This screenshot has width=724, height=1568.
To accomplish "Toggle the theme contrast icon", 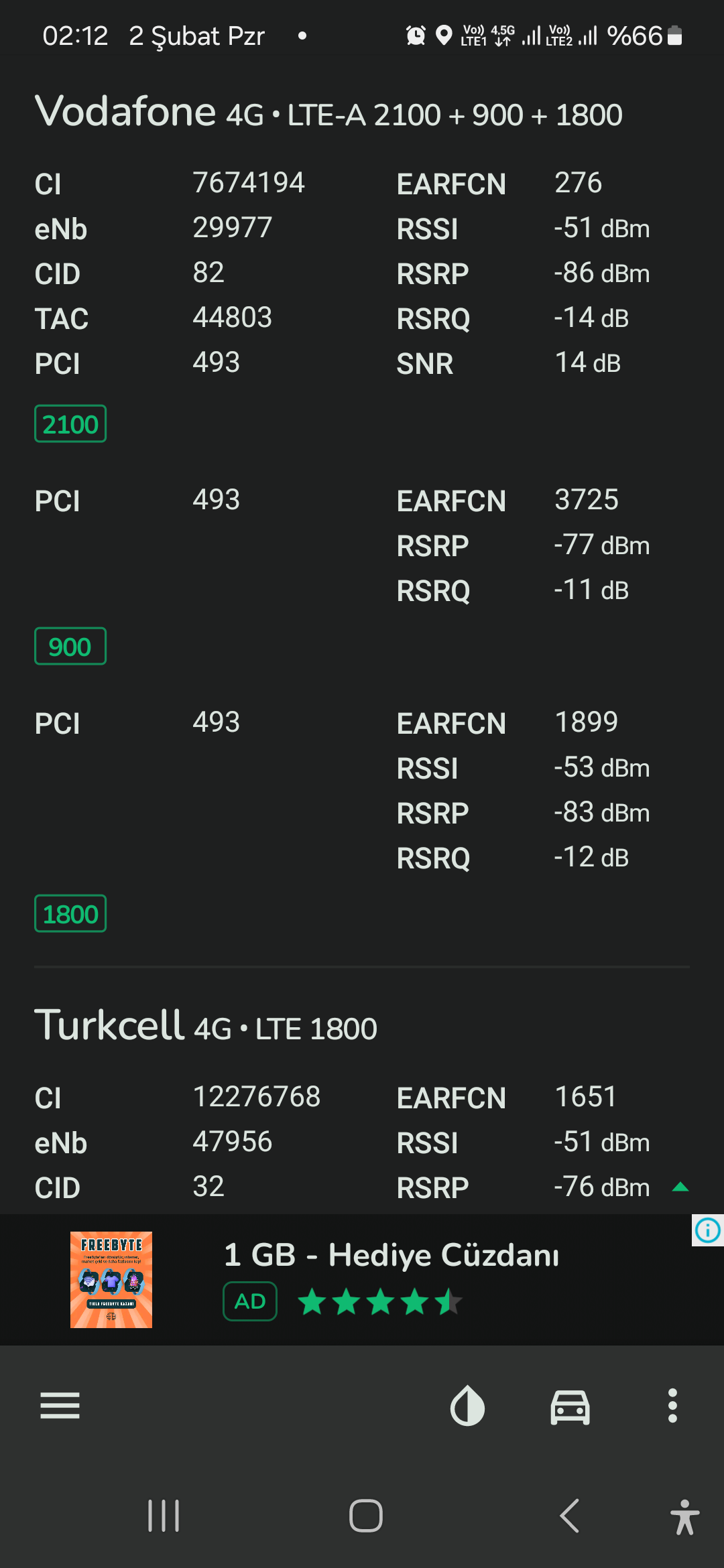I will 467,1405.
